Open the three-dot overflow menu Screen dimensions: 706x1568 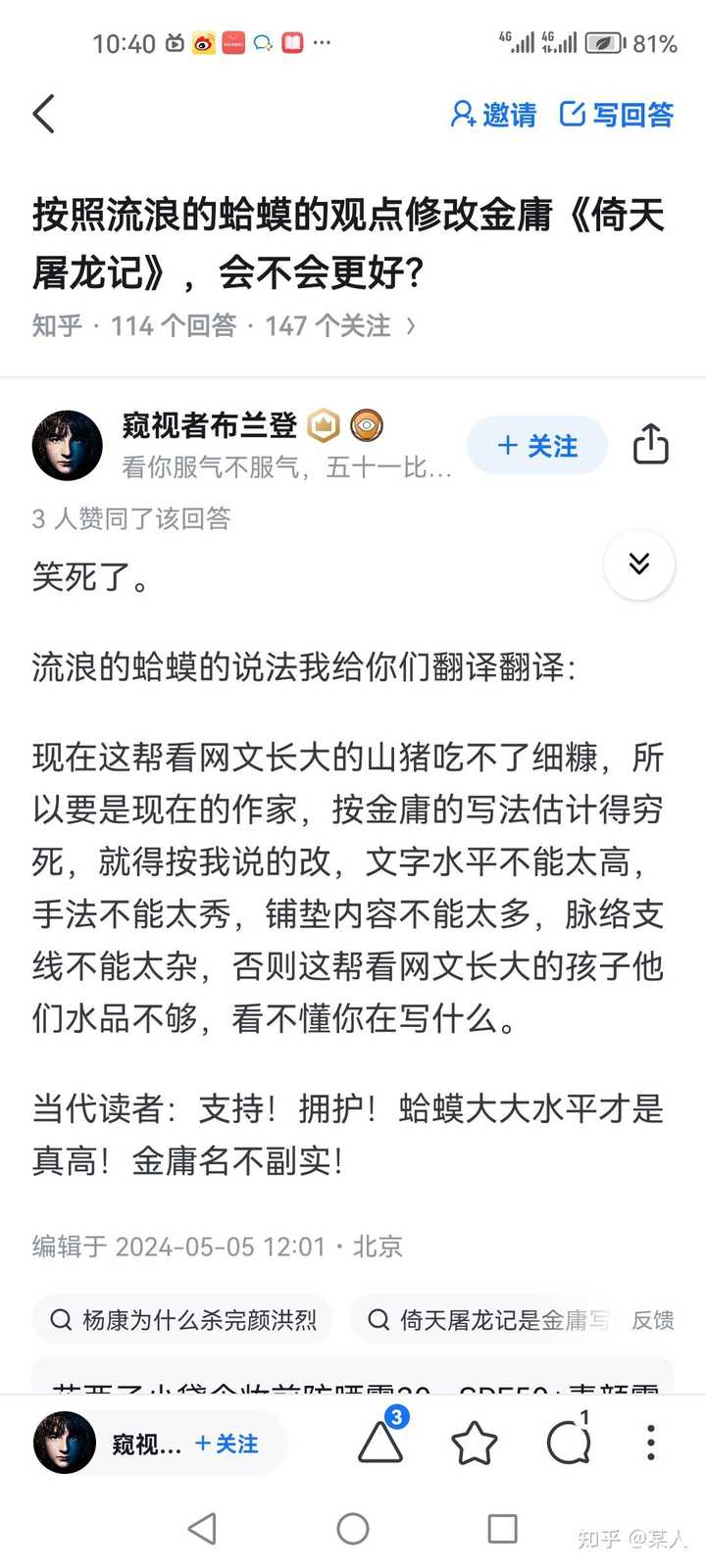[651, 1443]
